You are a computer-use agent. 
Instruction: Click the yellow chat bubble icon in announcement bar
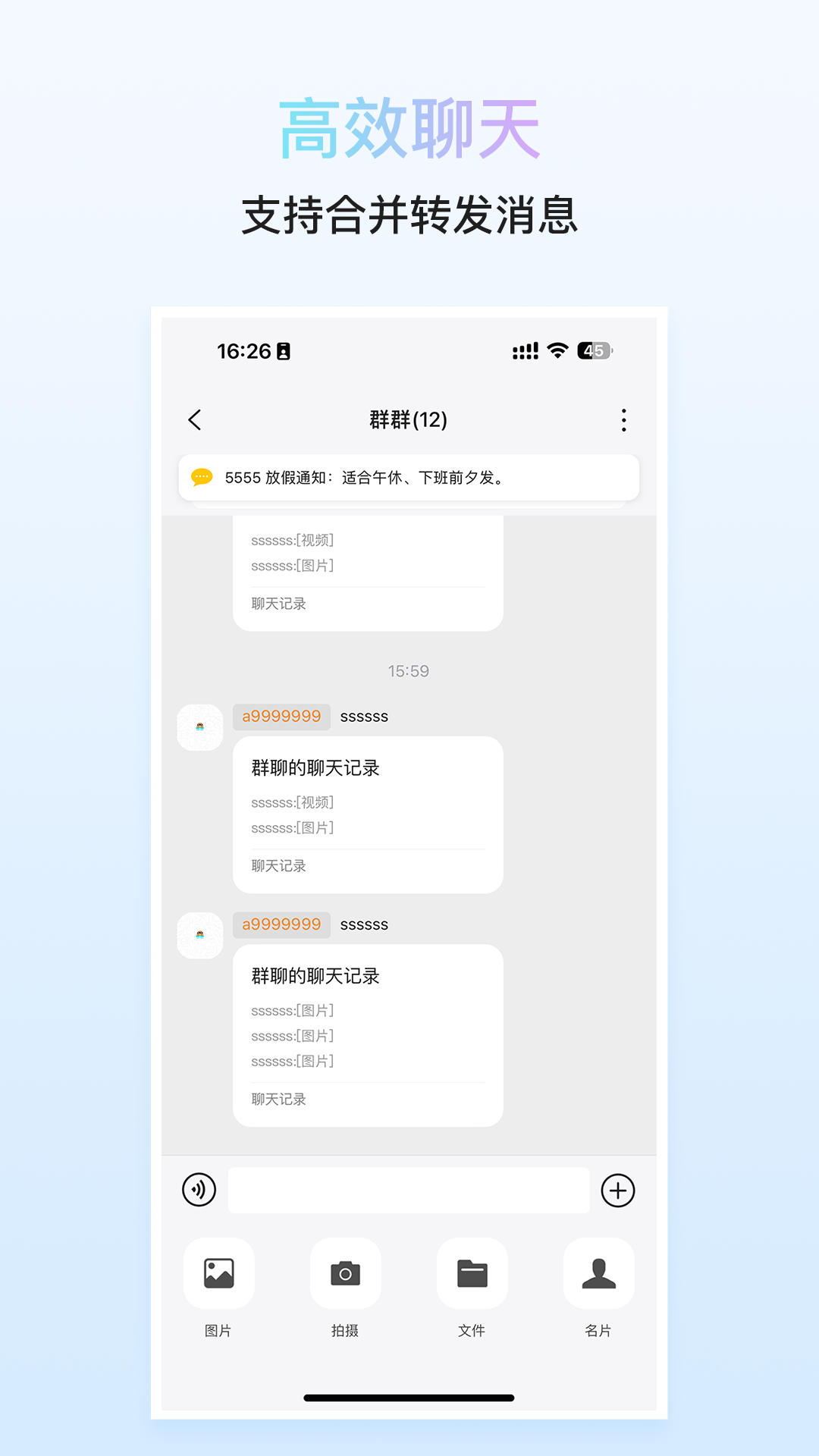point(202,479)
